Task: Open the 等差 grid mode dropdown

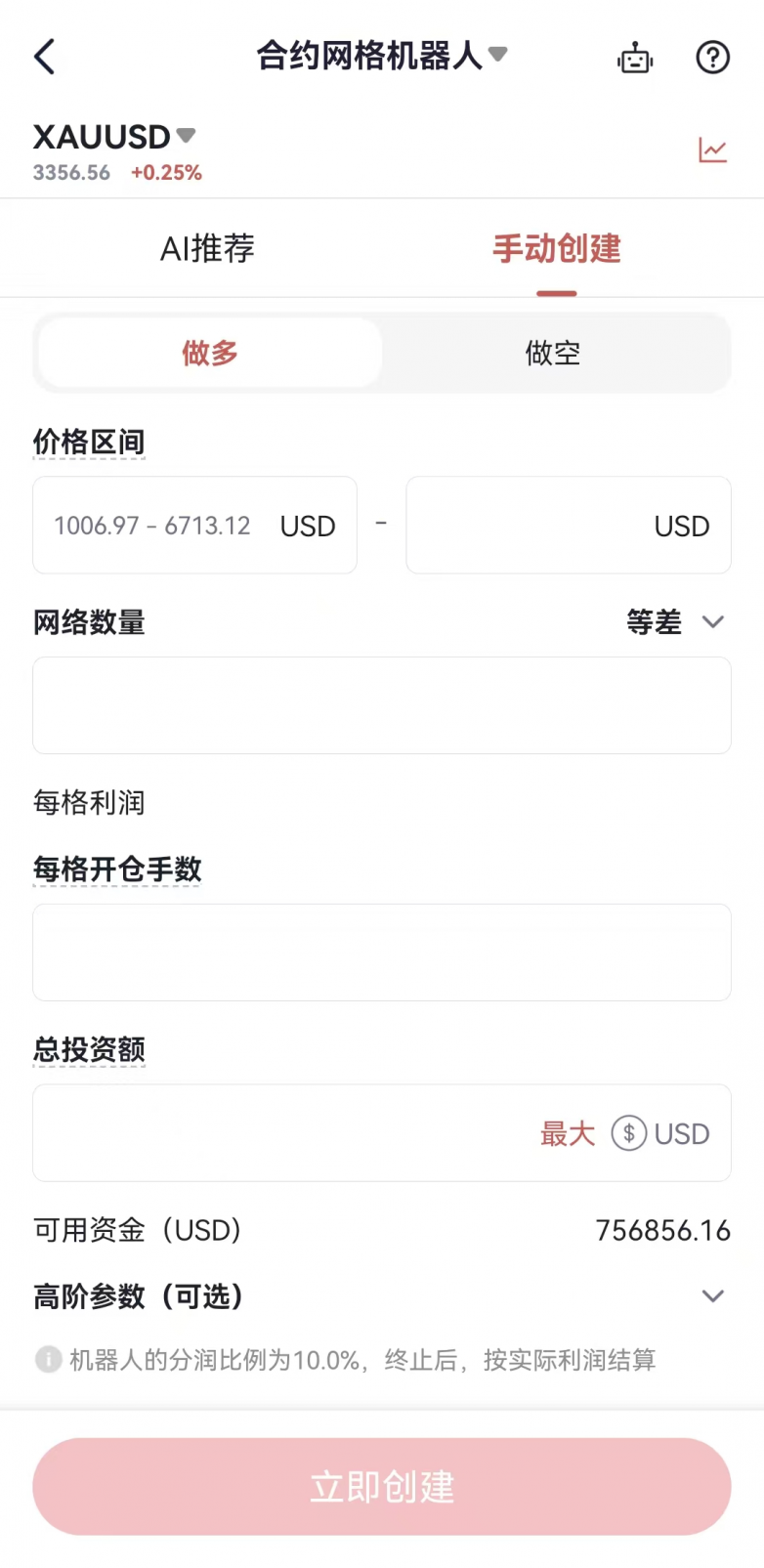Action: (x=676, y=622)
